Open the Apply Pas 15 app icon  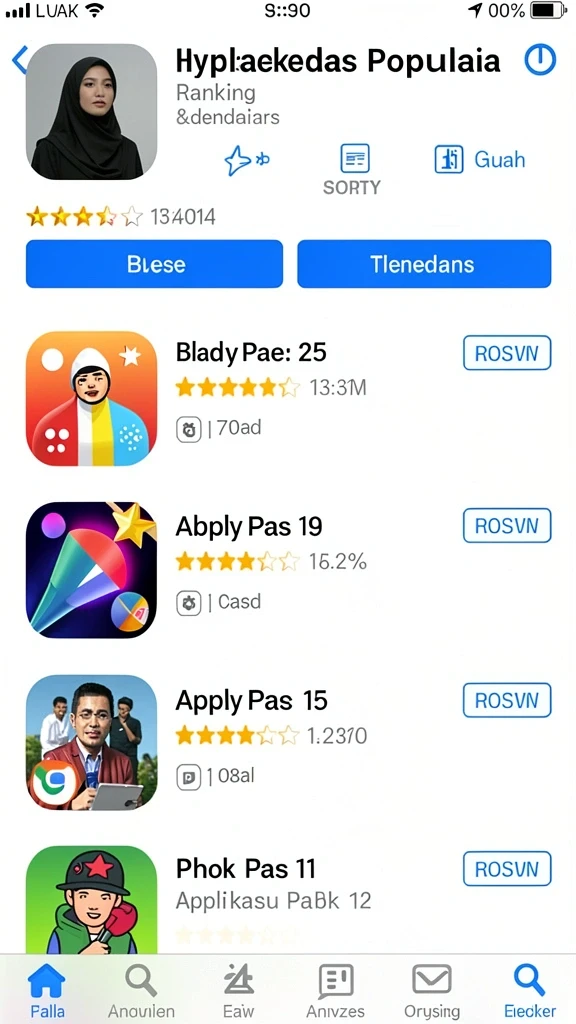91,743
